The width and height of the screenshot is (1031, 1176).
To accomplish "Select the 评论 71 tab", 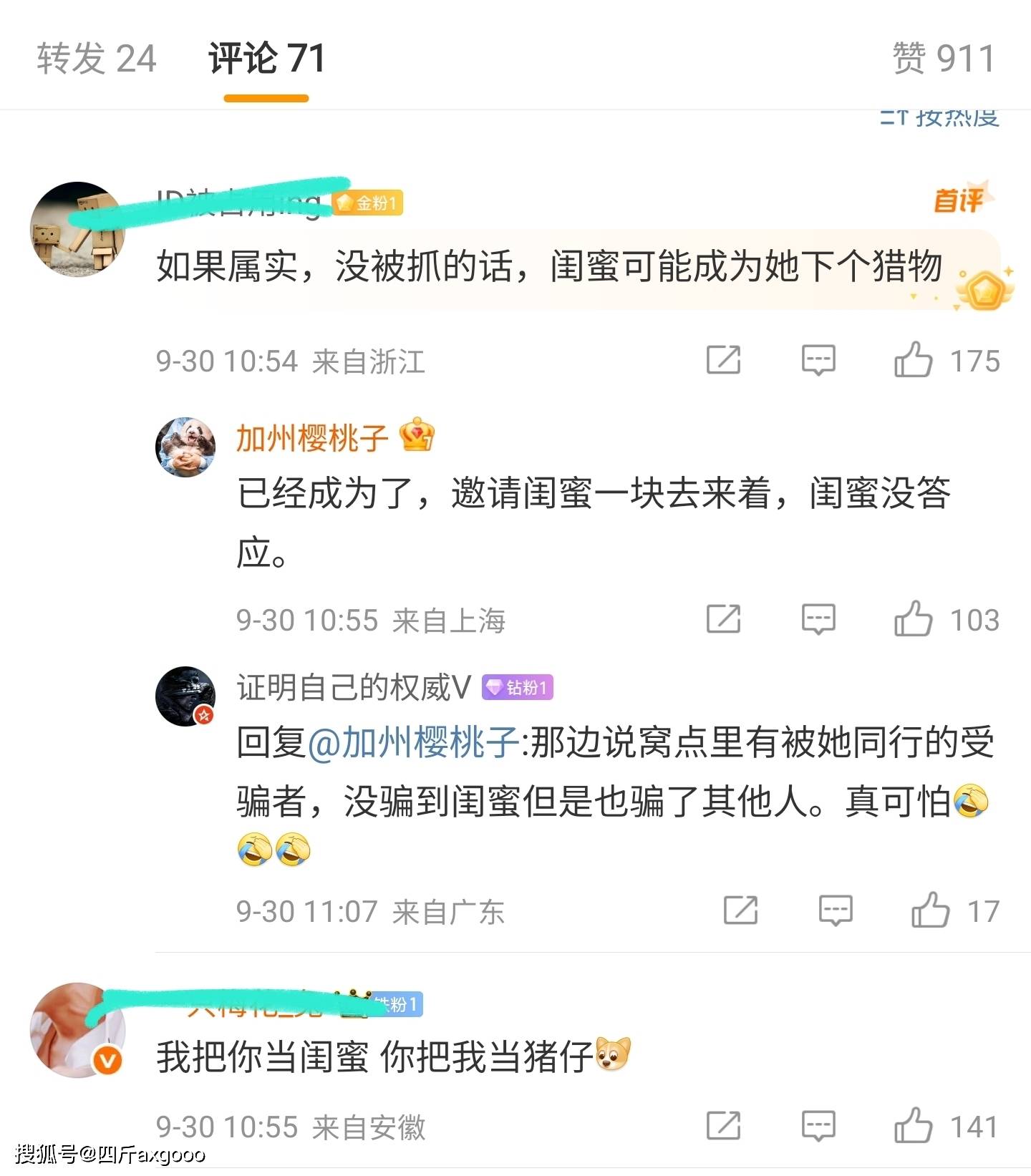I will click(266, 59).
